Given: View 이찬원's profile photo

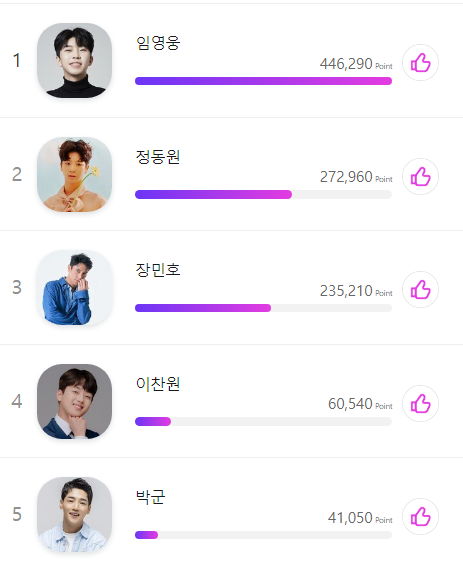Looking at the screenshot, I should click(75, 401).
